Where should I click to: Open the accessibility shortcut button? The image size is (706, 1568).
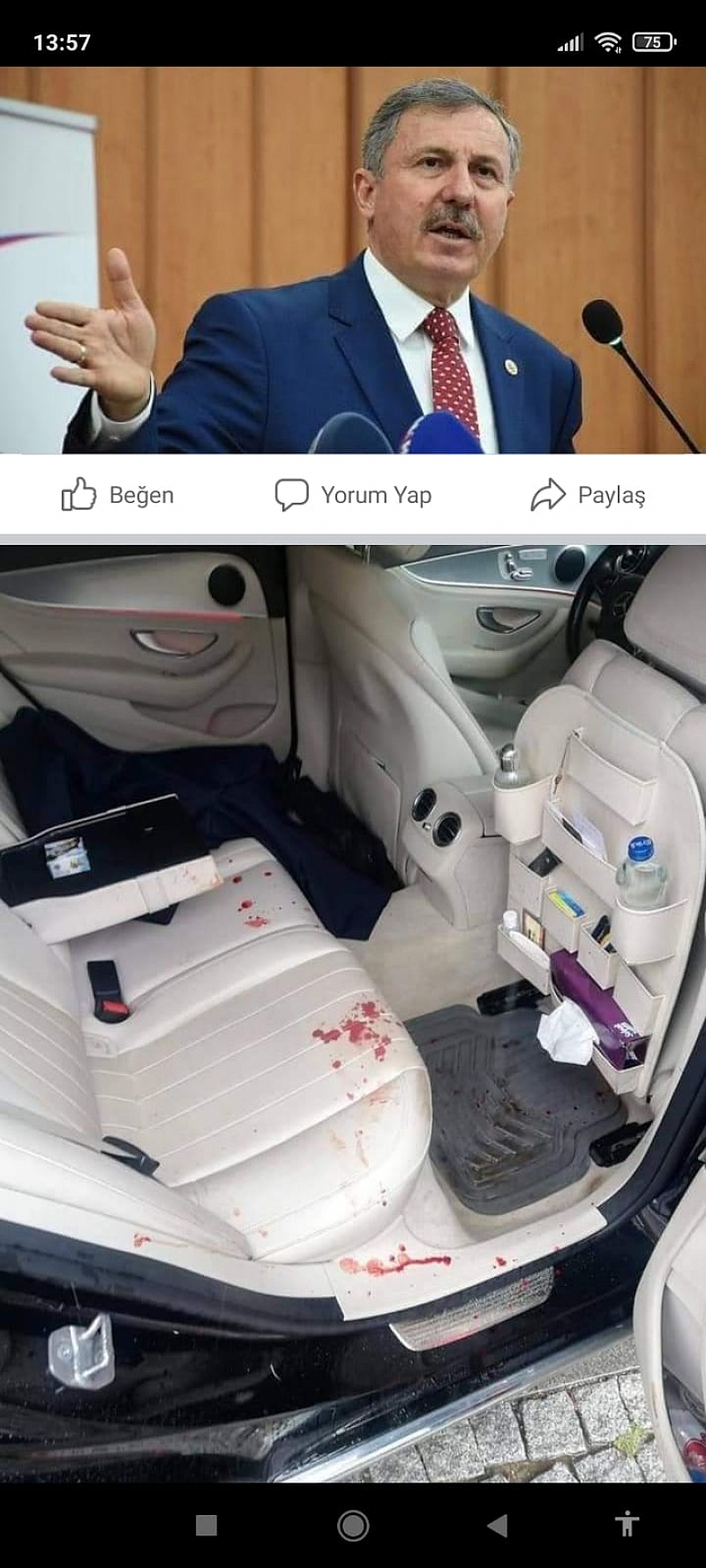click(x=627, y=1525)
